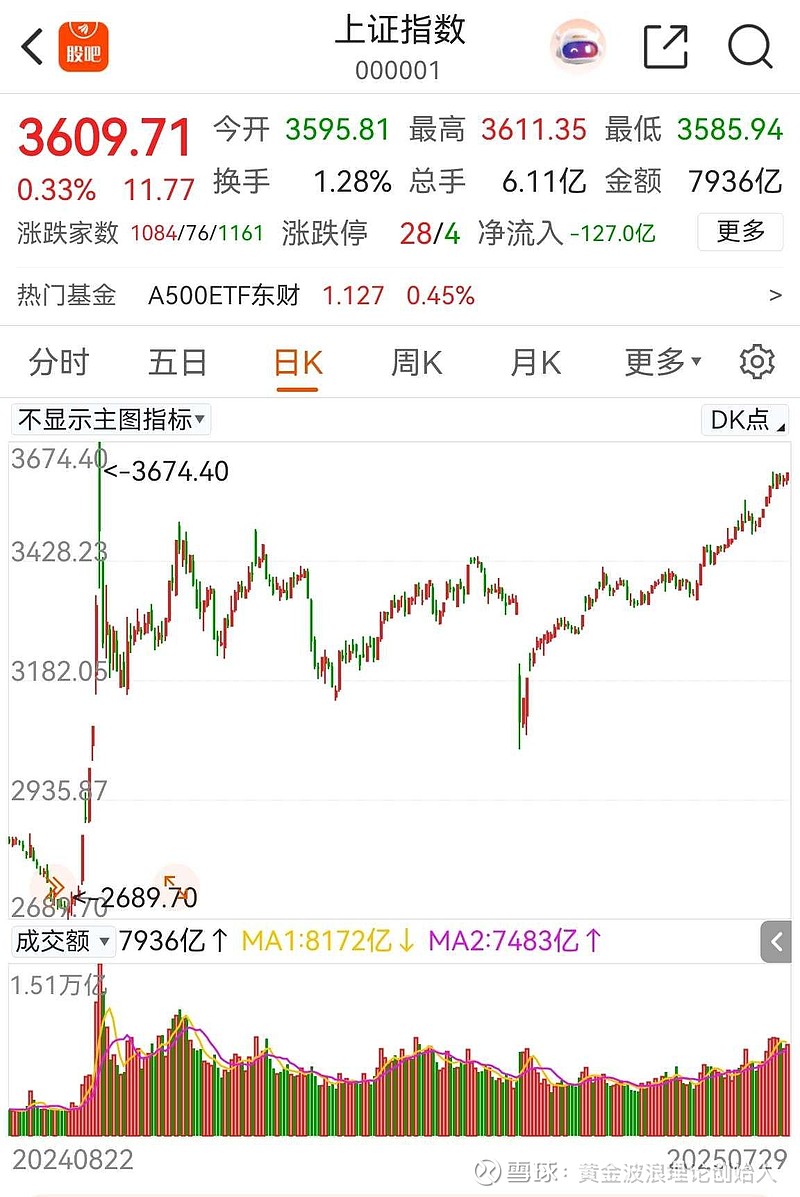Switch to the 周K chart tab
This screenshot has width=800, height=1197.
point(417,362)
